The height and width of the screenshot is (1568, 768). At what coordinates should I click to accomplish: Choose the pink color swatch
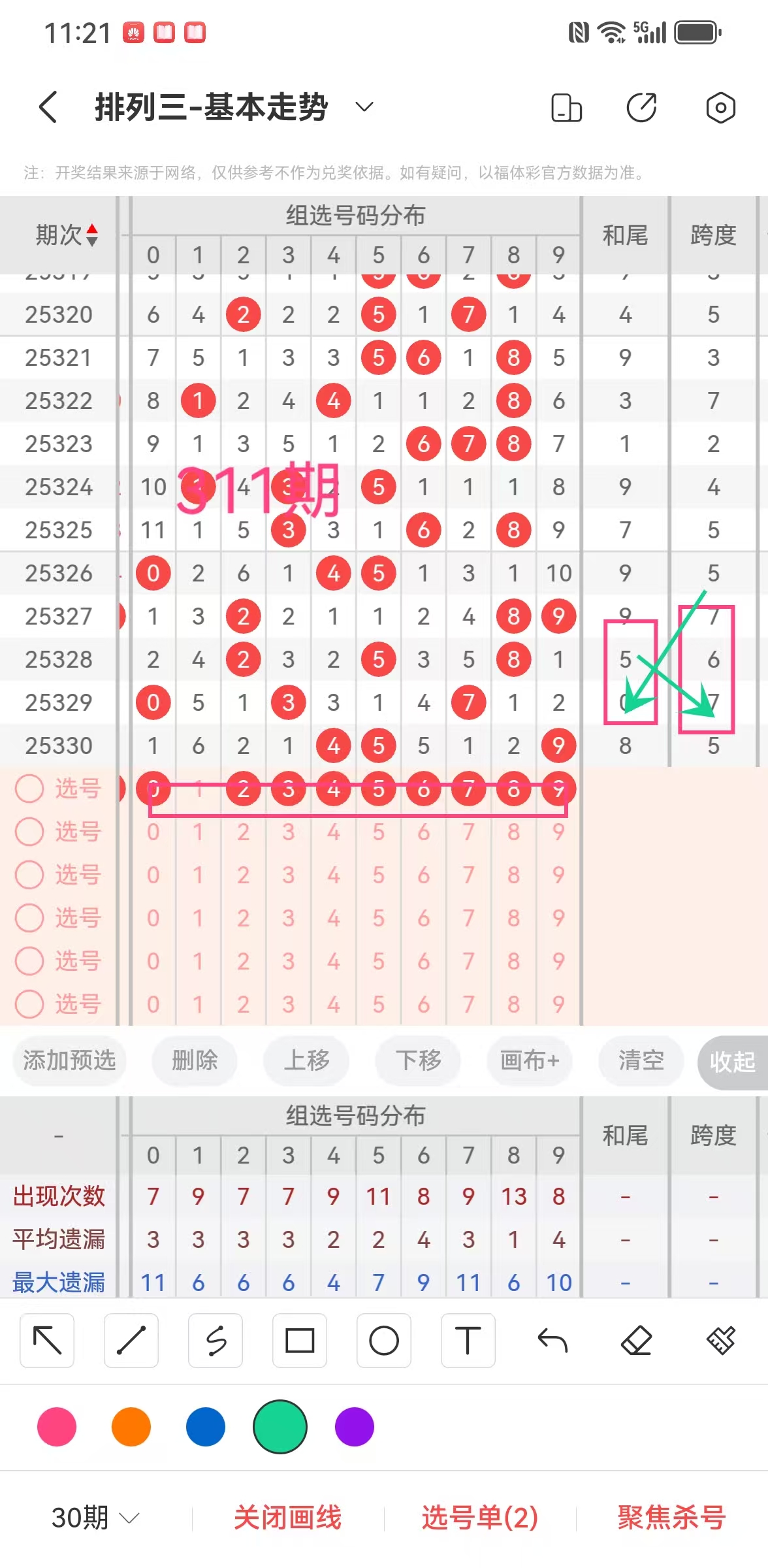coord(57,1427)
